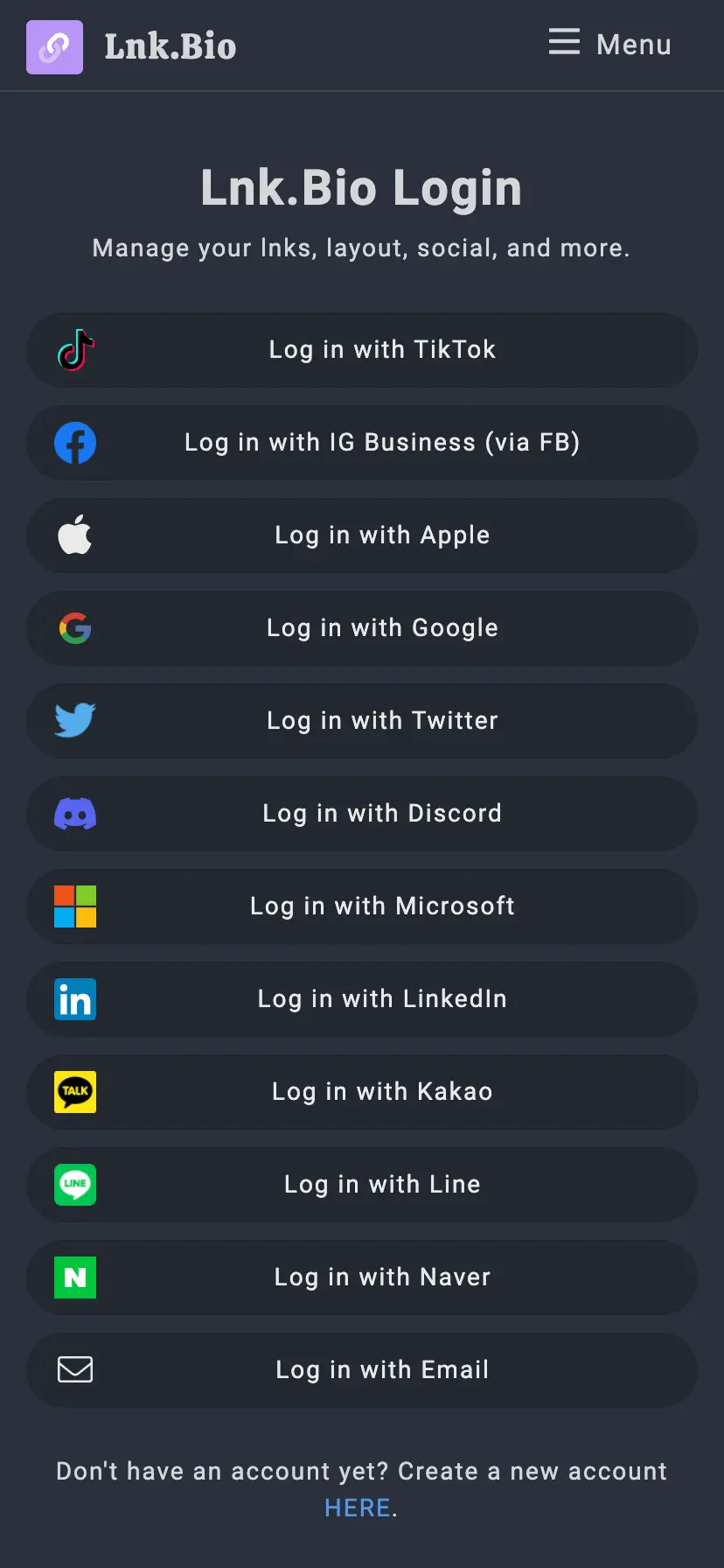Choose Log in with IG Business via FB
The image size is (724, 1568).
pyautogui.click(x=362, y=443)
